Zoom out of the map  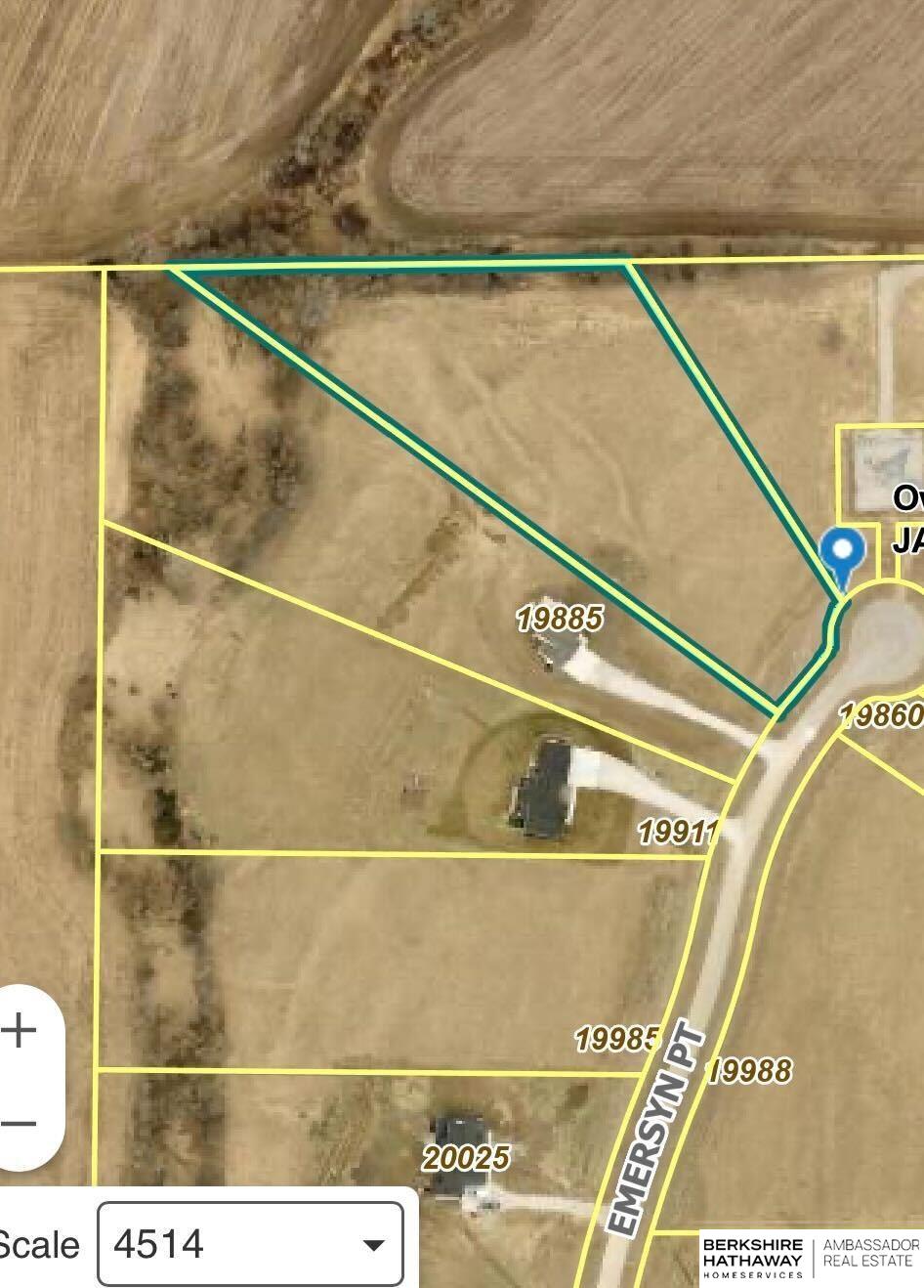(21, 1124)
